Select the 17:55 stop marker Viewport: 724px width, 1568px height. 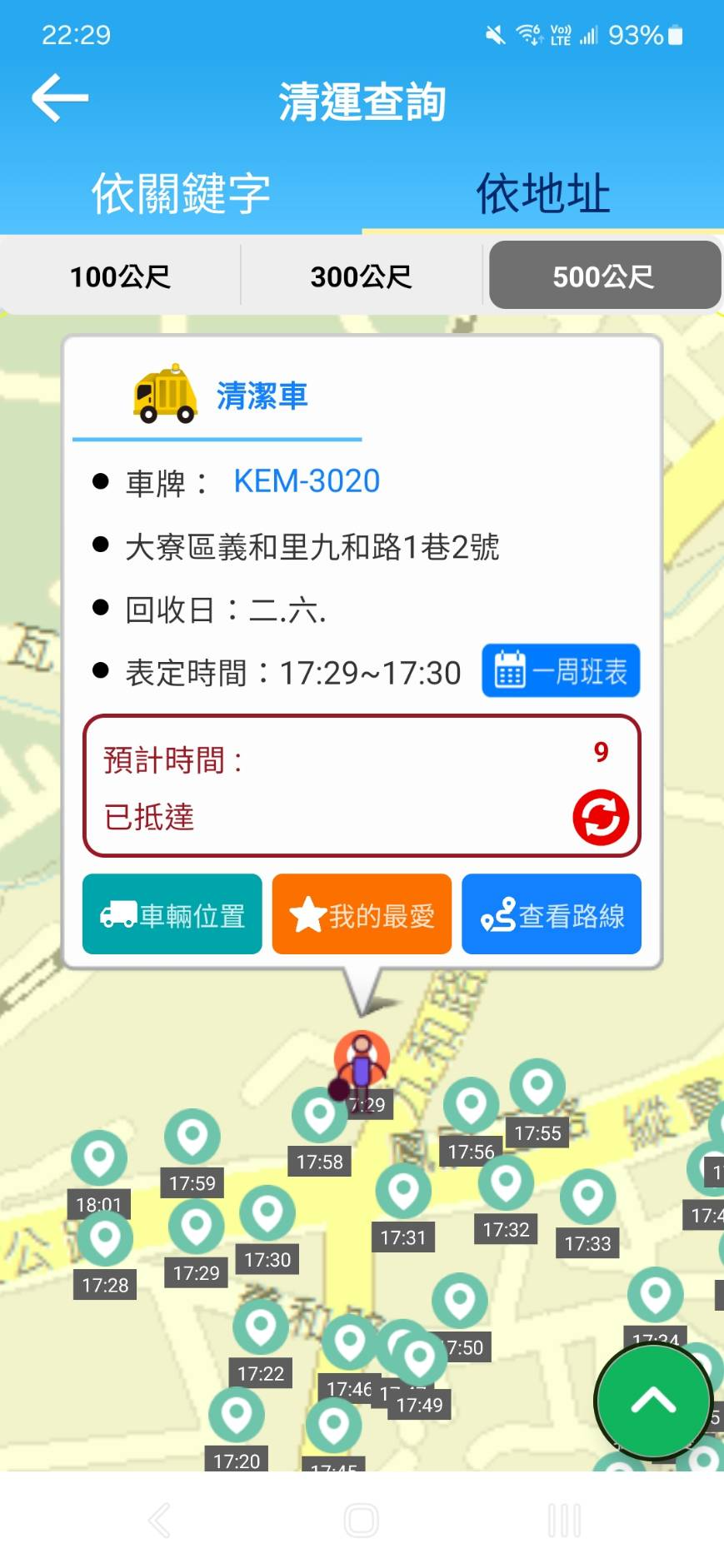pos(537,1087)
